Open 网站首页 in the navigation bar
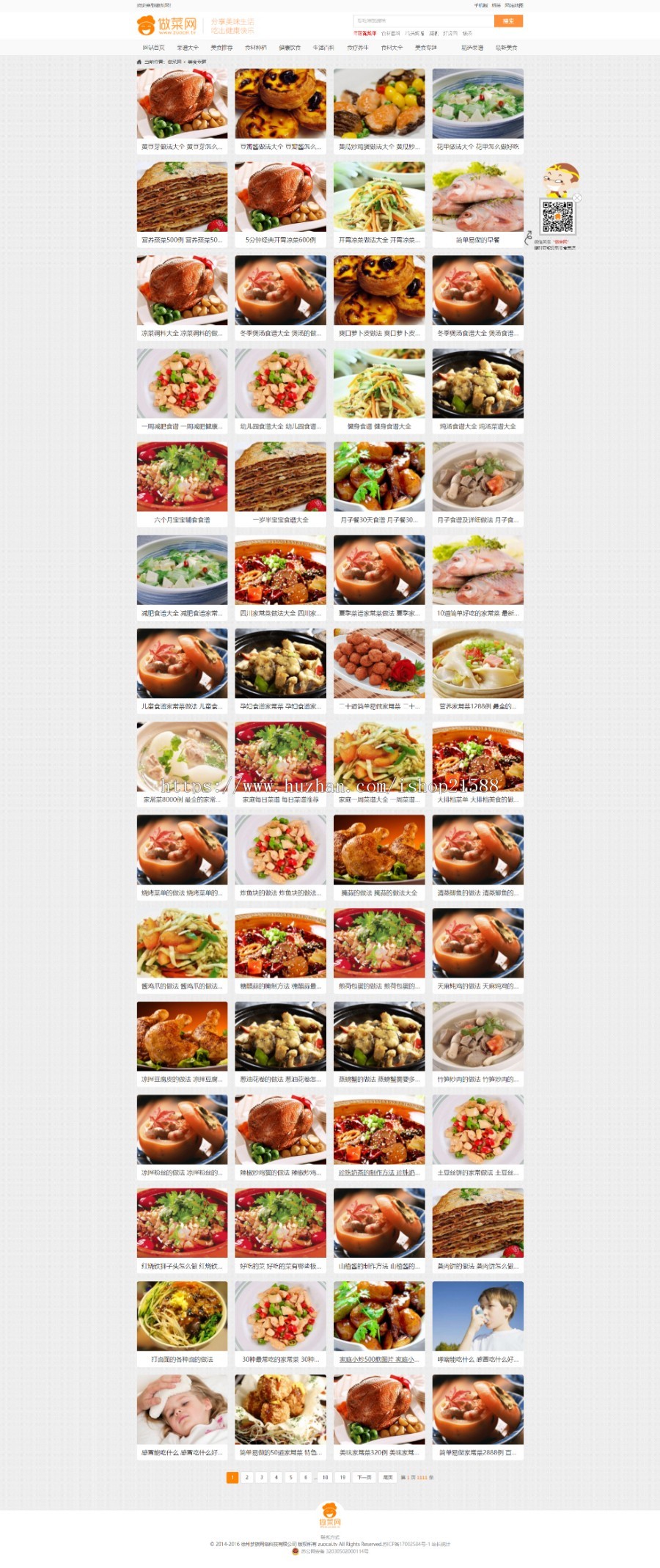This screenshot has width=660, height=1568. pos(153,48)
